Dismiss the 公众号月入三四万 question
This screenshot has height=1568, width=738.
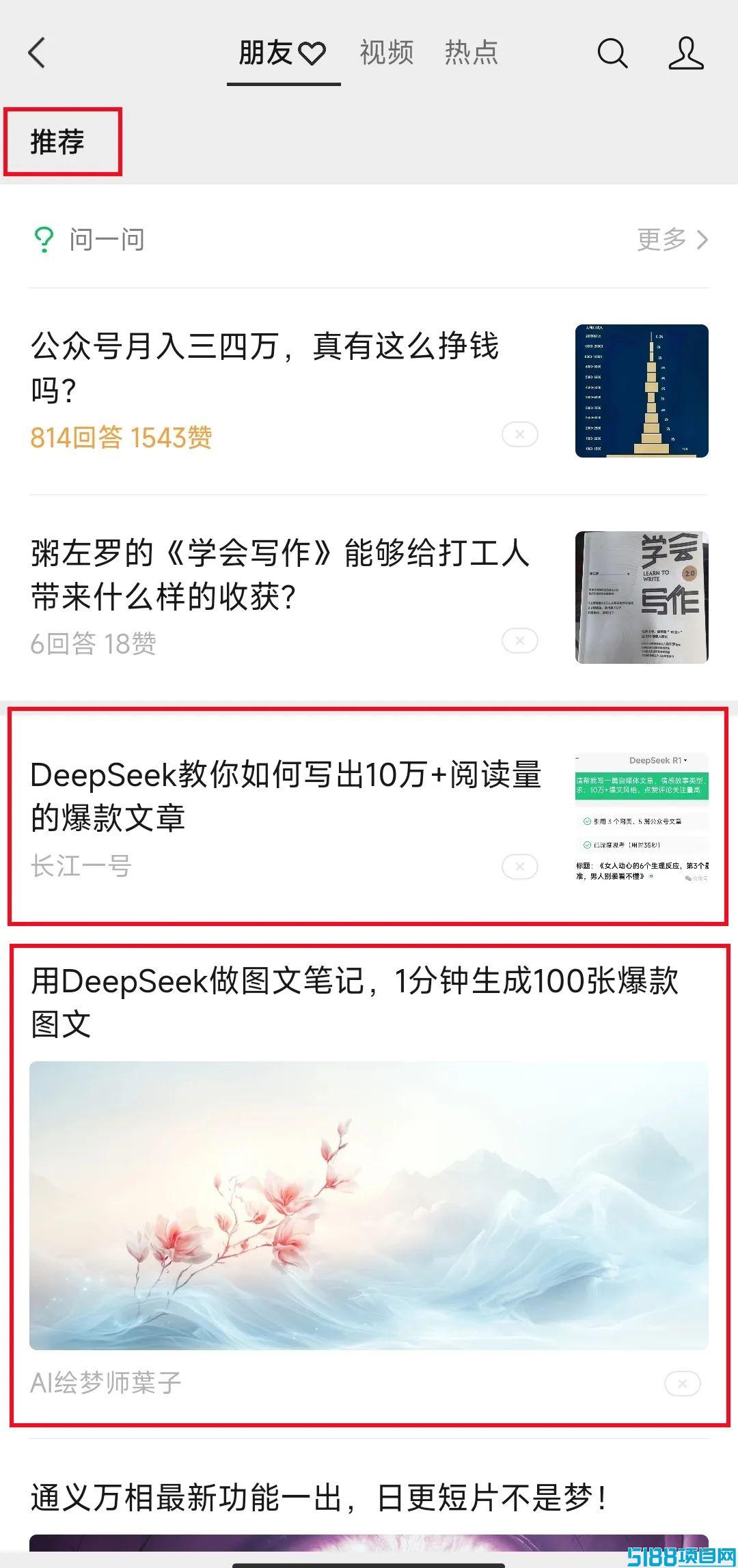520,434
